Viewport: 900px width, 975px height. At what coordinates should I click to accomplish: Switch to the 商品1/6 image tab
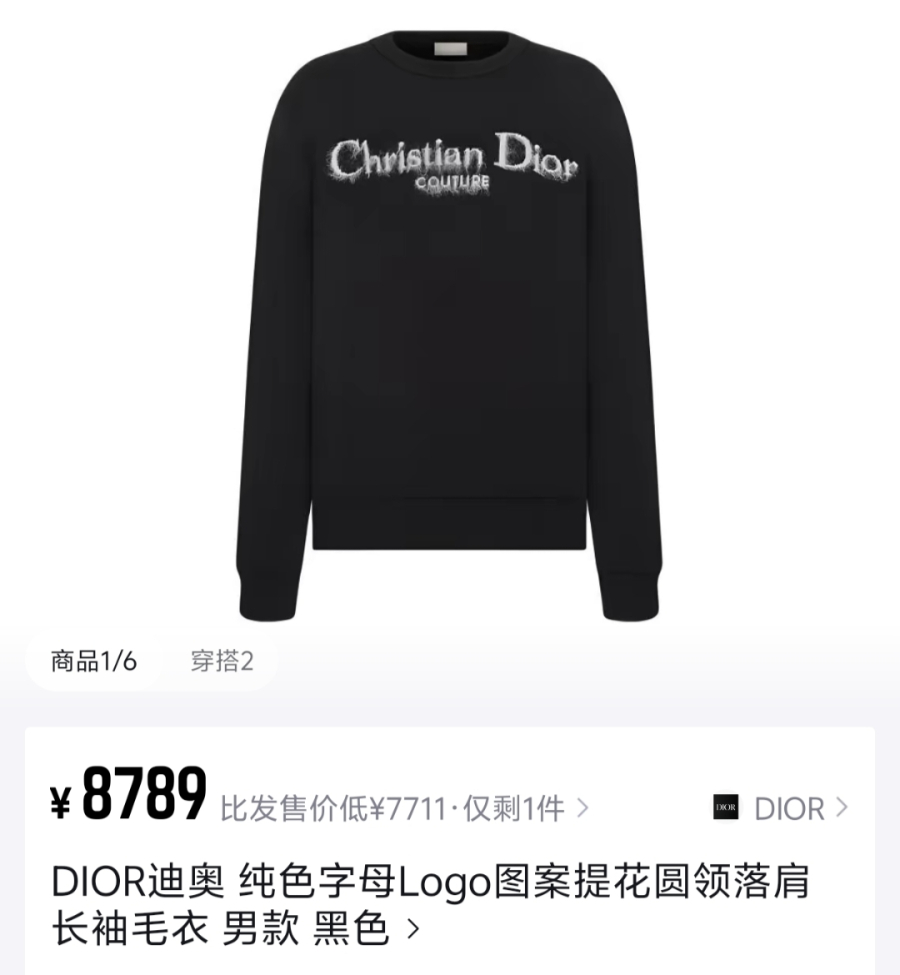[x=93, y=661]
